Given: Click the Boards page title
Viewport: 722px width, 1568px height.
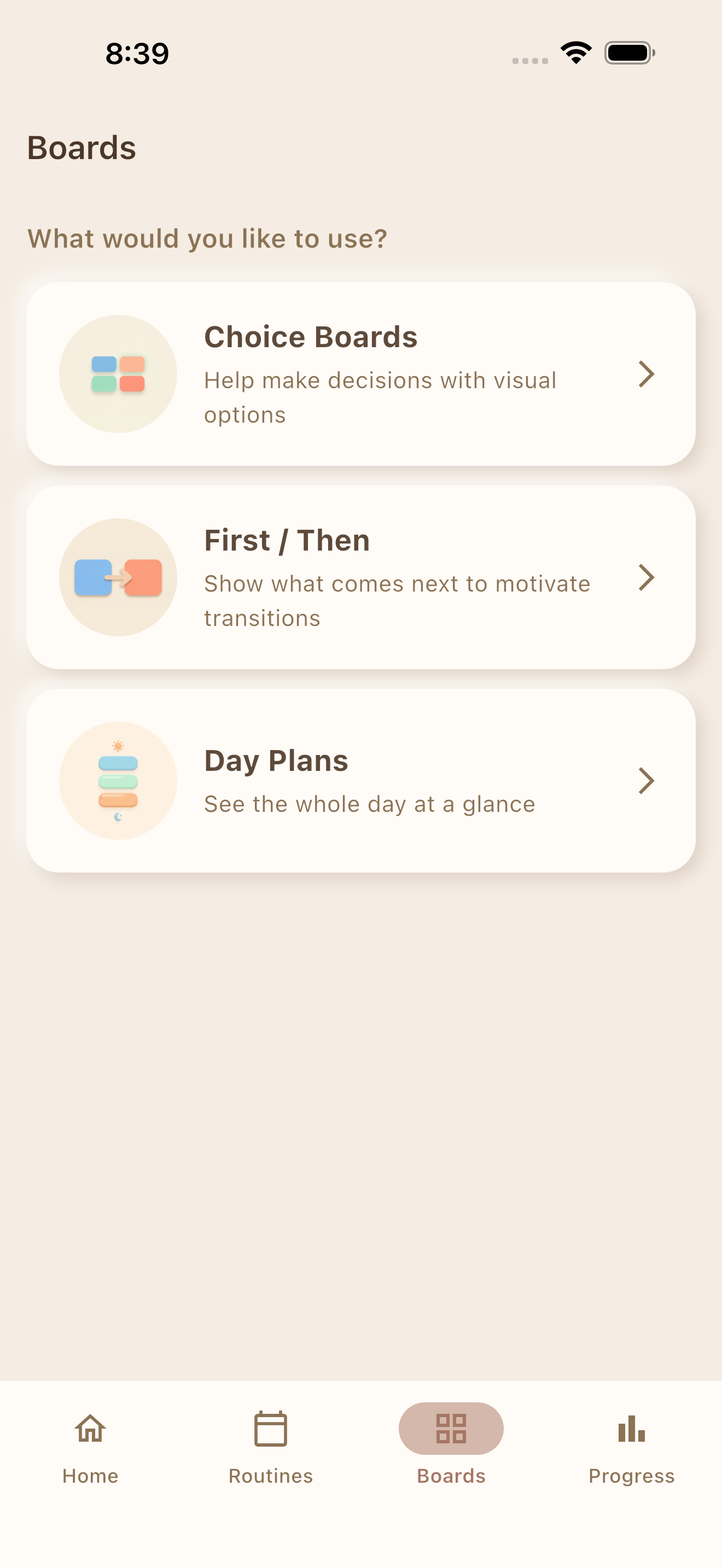Looking at the screenshot, I should (81, 147).
